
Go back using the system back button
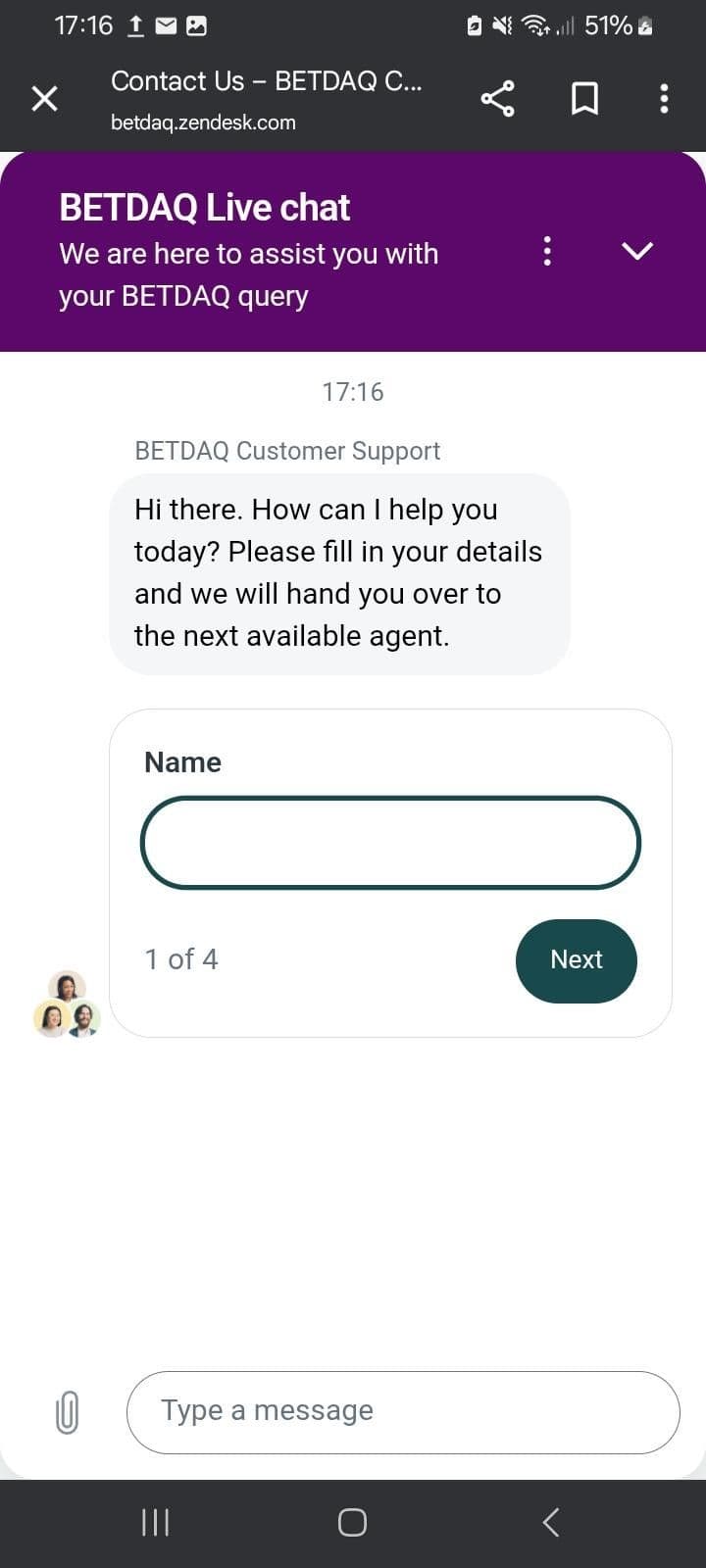(x=550, y=1522)
